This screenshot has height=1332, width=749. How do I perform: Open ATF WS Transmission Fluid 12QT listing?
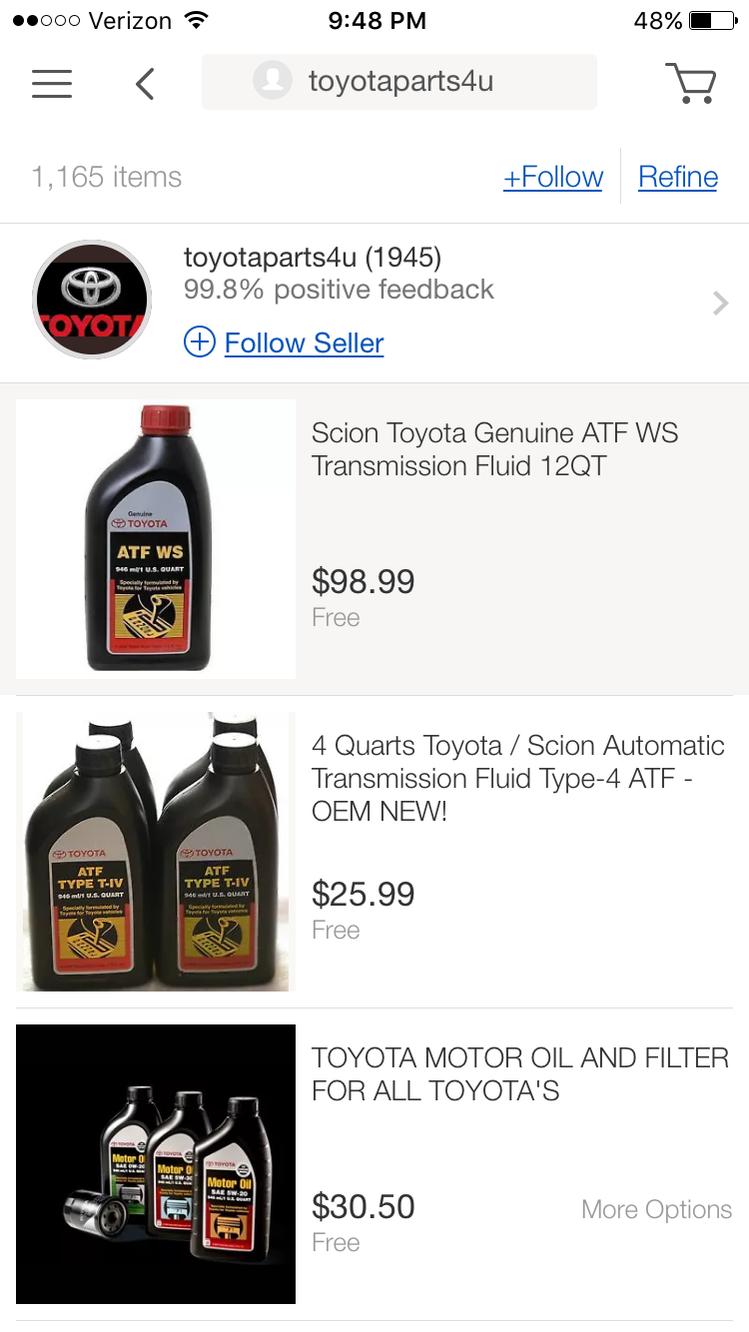[x=374, y=539]
